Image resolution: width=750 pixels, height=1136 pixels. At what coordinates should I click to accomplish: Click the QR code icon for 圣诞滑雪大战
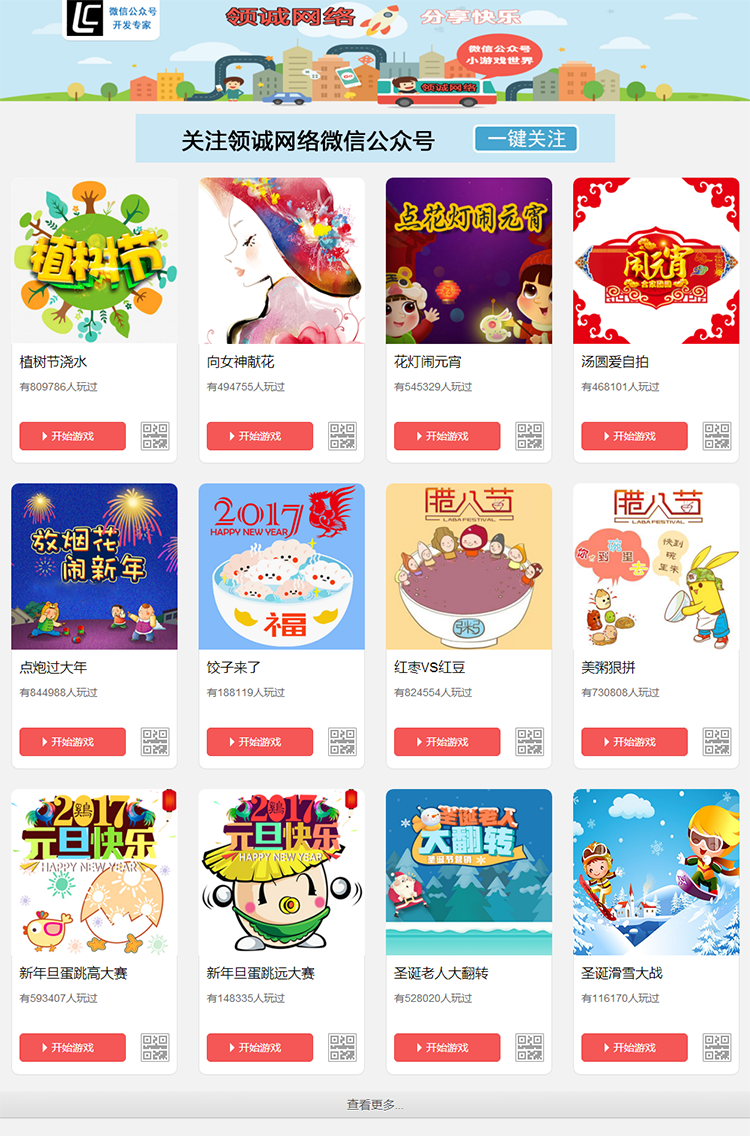tap(716, 1048)
